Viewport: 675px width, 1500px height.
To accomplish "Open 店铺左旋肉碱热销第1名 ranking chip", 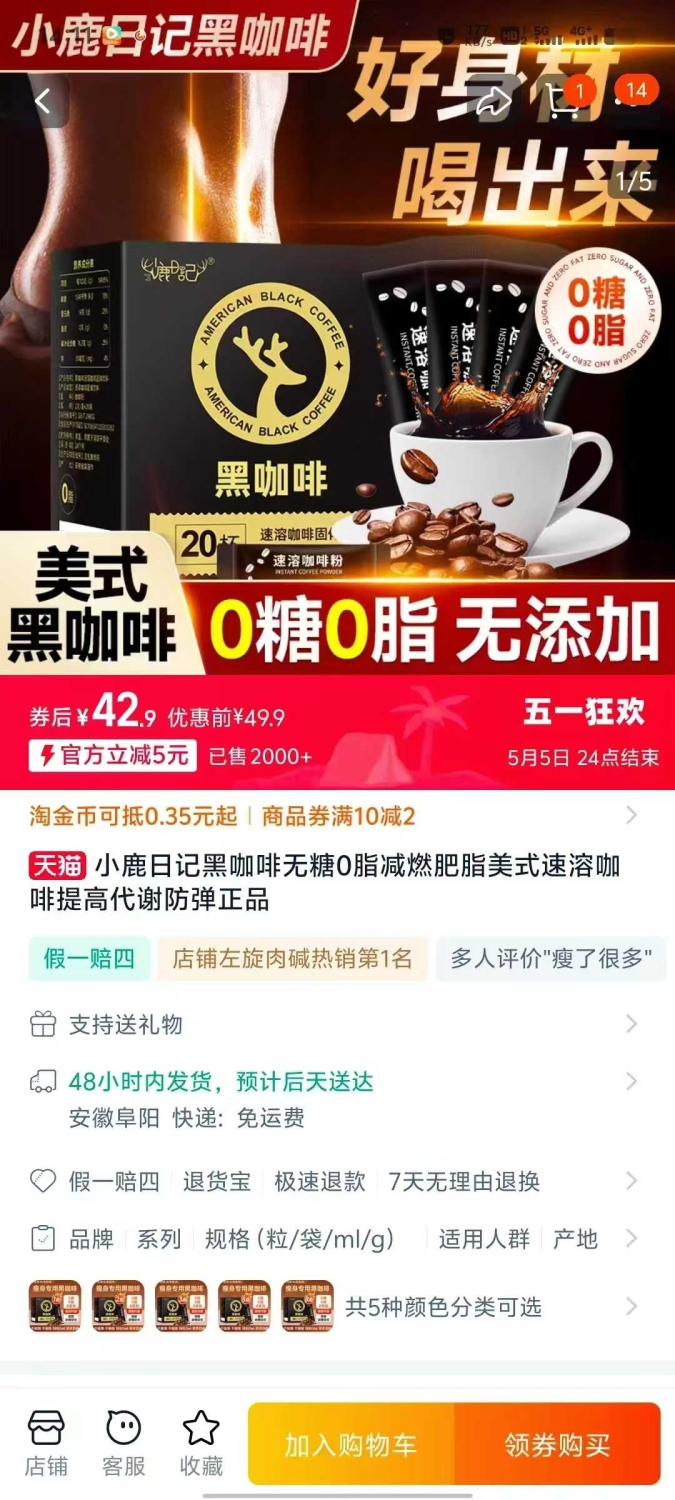I will click(x=292, y=959).
